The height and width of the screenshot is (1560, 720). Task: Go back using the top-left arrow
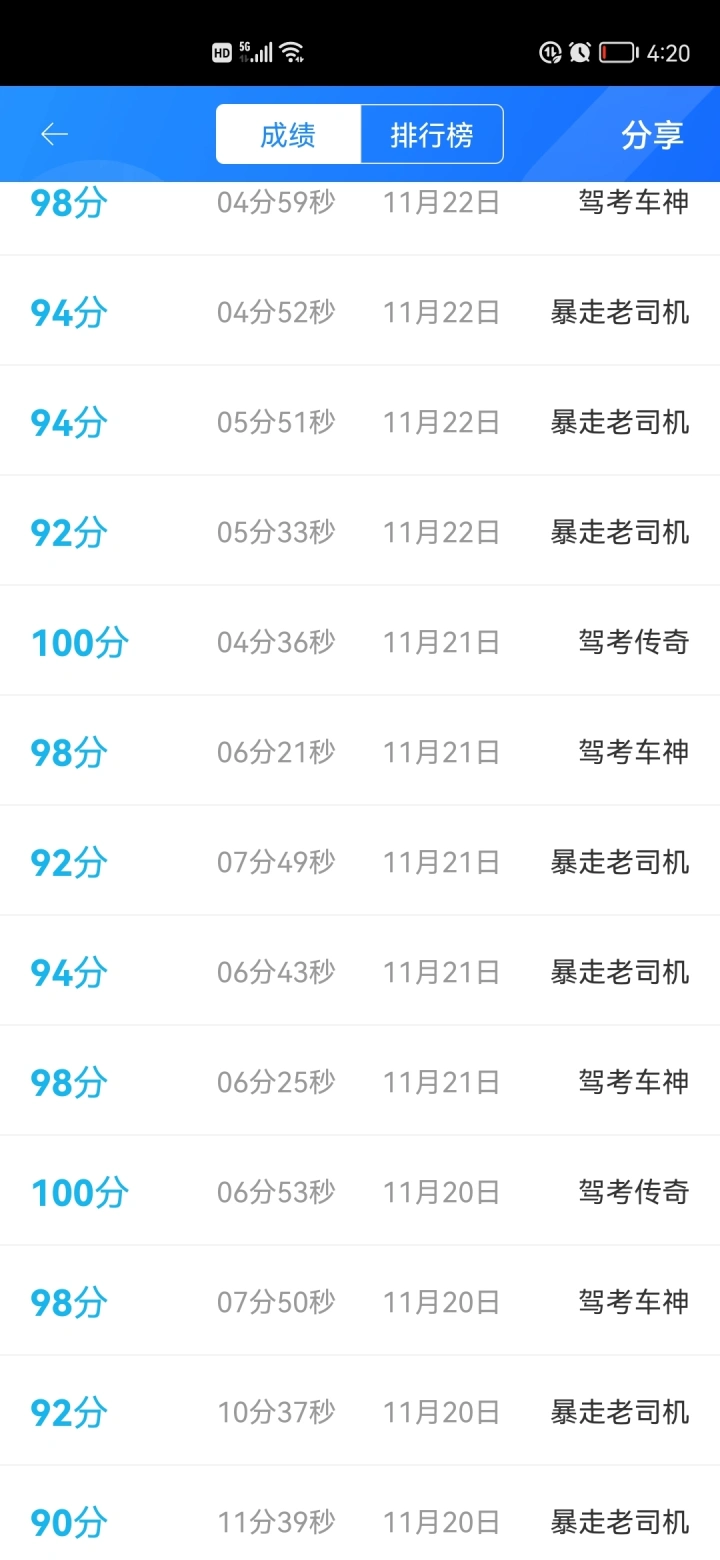tap(54, 134)
